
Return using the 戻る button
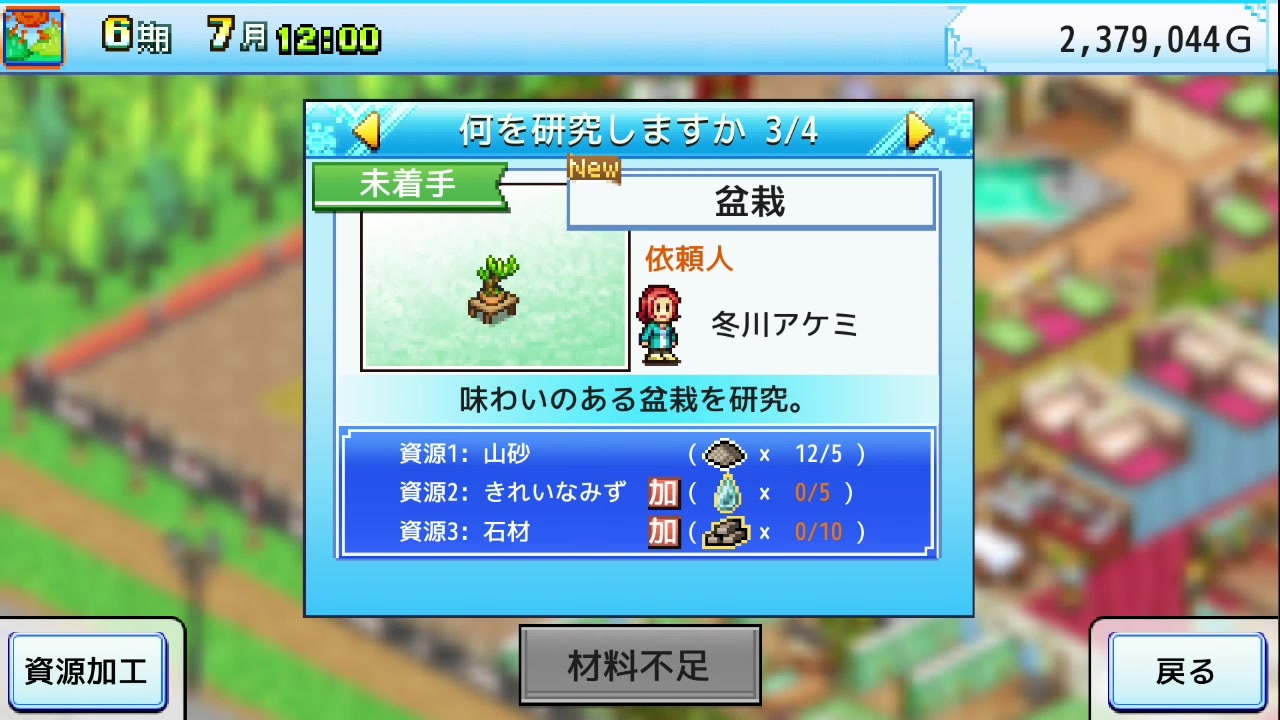tap(1185, 671)
